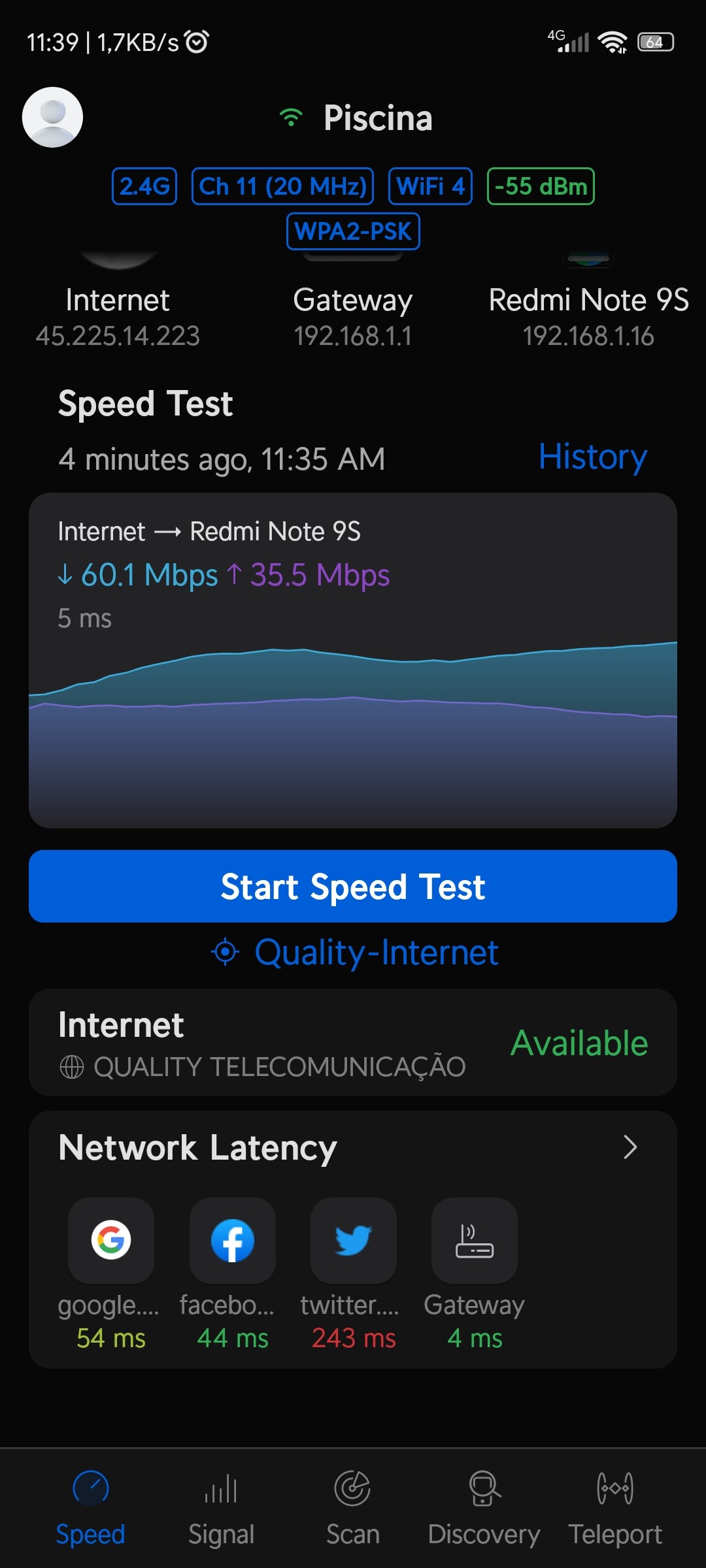Screen dimensions: 706x1568
Task: Open the profile avatar
Action: (x=52, y=117)
